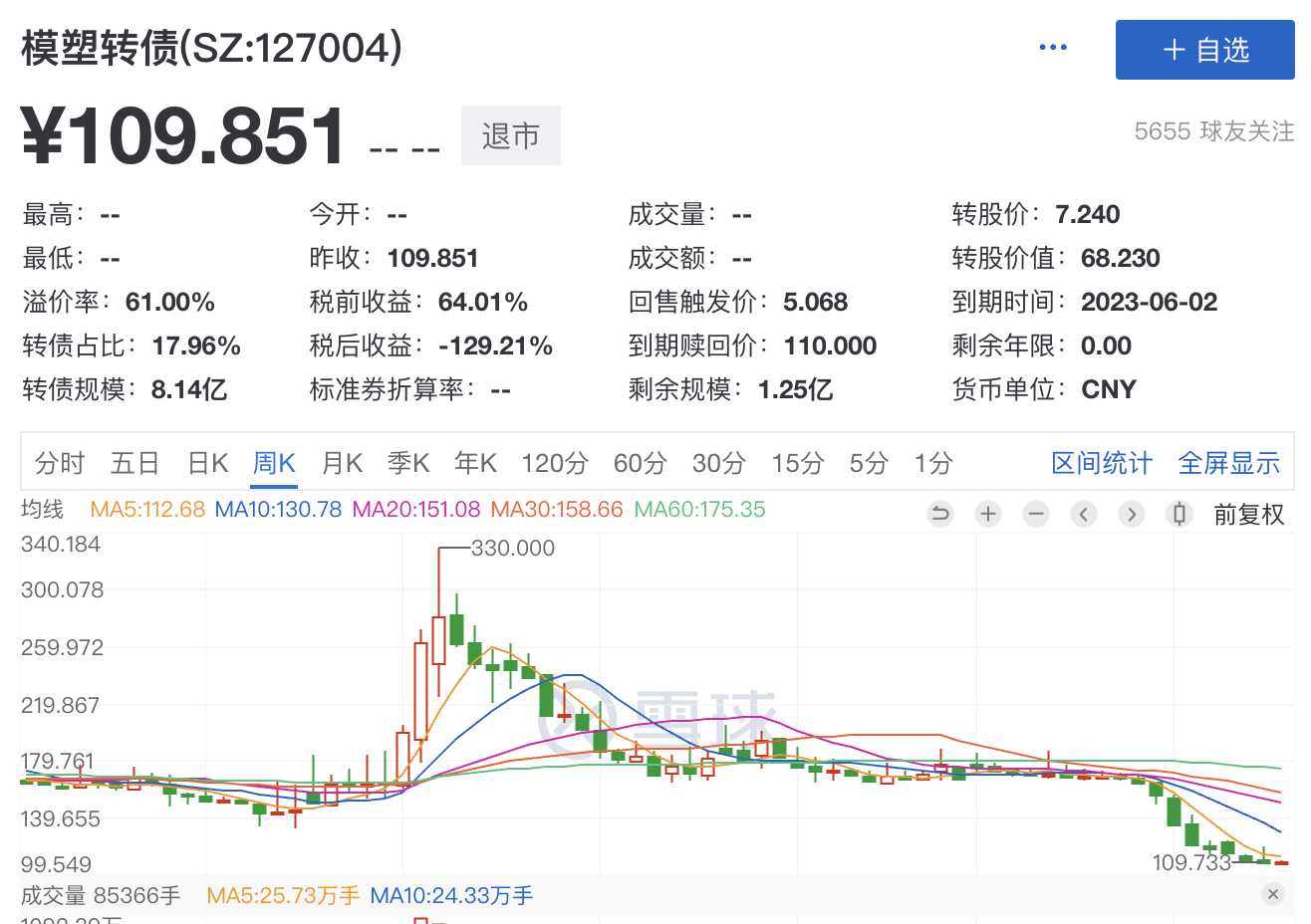The height and width of the screenshot is (924, 1311).
Task: Close the 成交量 volume panel
Action: tap(1272, 894)
